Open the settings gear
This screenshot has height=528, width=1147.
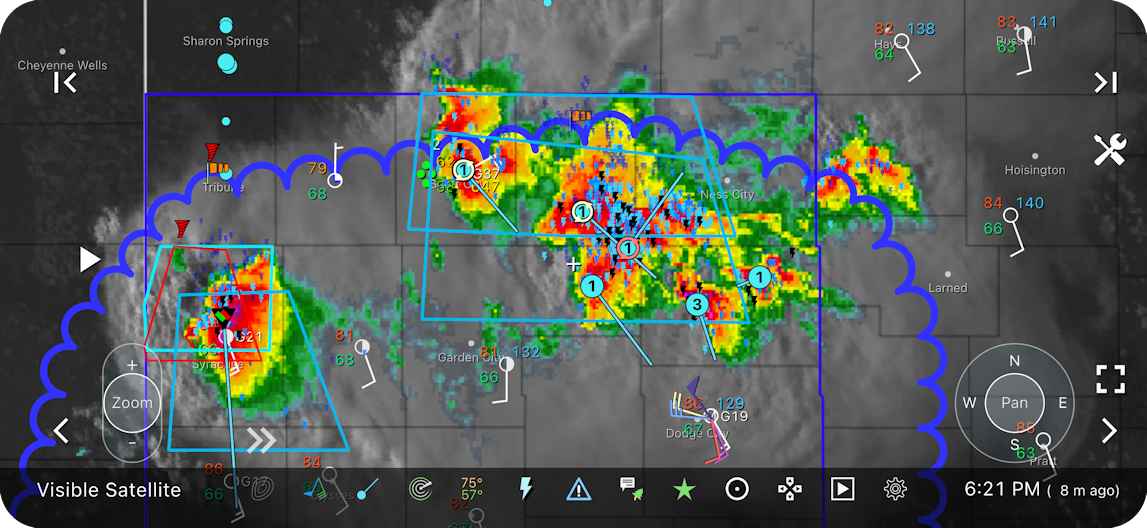[895, 489]
